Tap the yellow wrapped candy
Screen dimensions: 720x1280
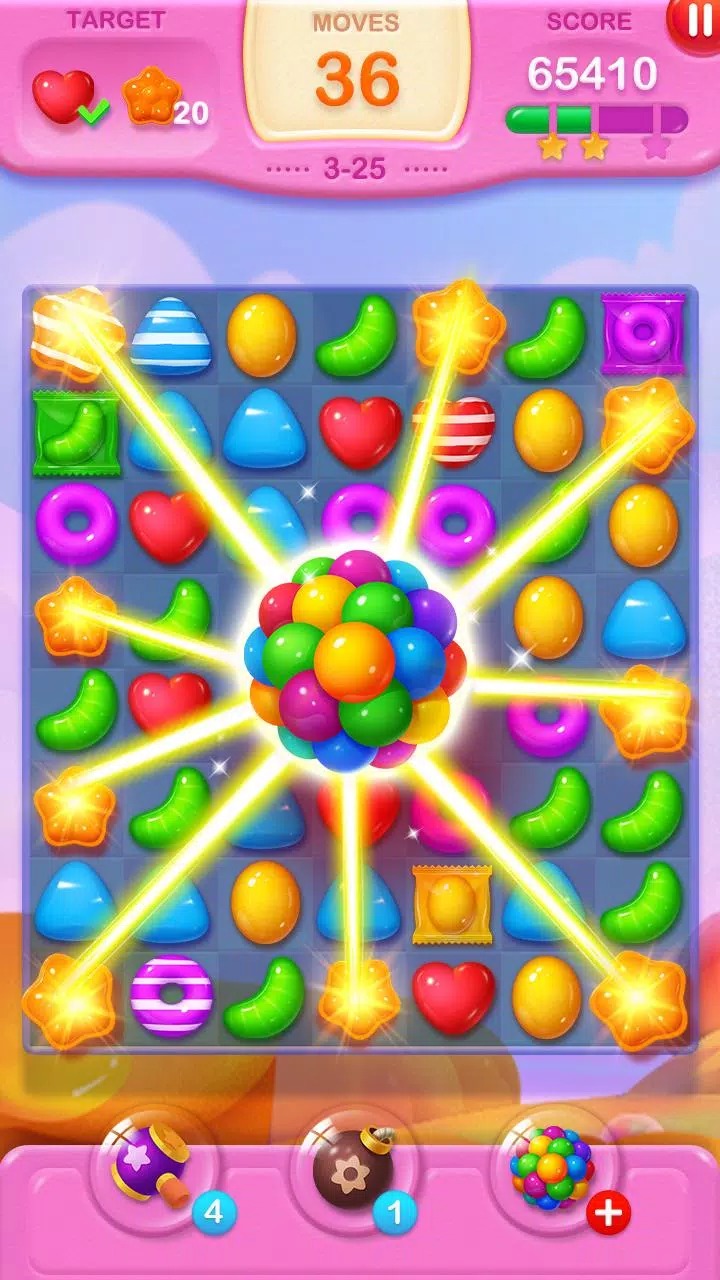pyautogui.click(x=451, y=904)
